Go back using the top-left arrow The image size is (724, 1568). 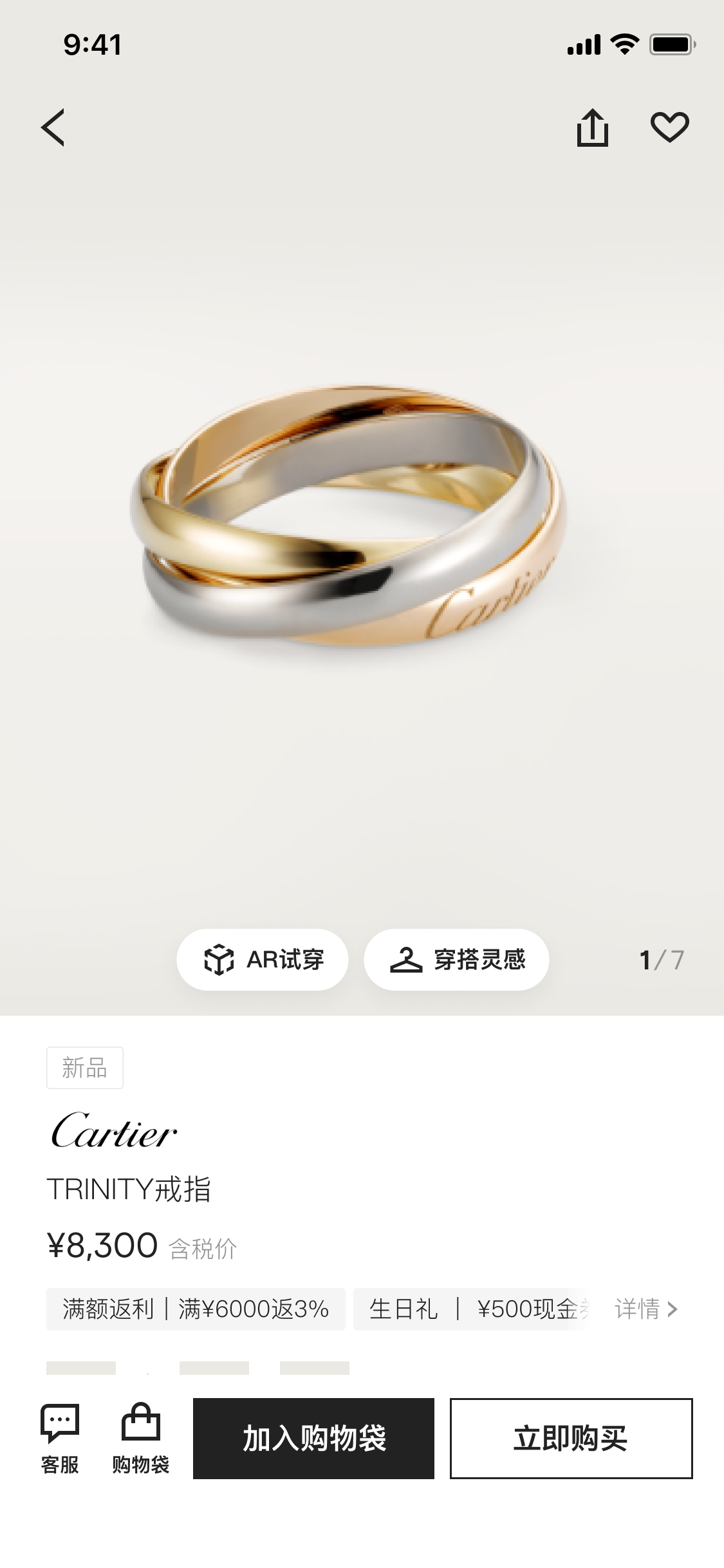click(x=53, y=127)
